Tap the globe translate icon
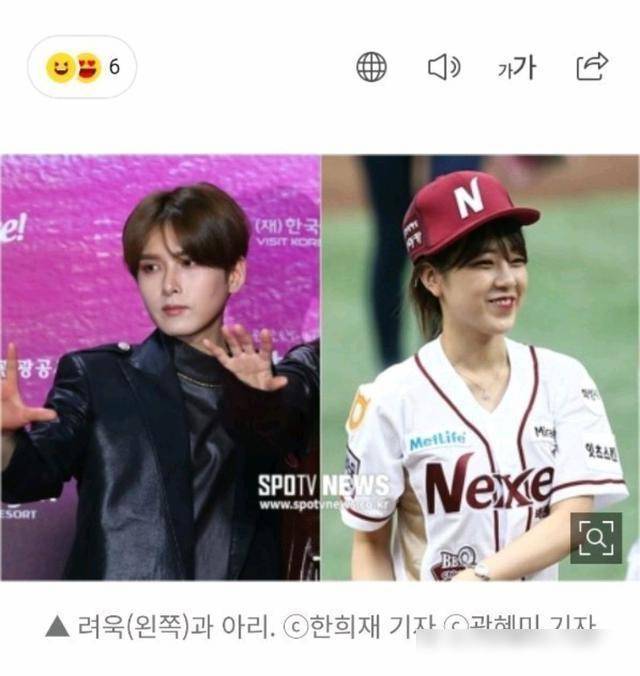640x676 pixels. (x=372, y=67)
